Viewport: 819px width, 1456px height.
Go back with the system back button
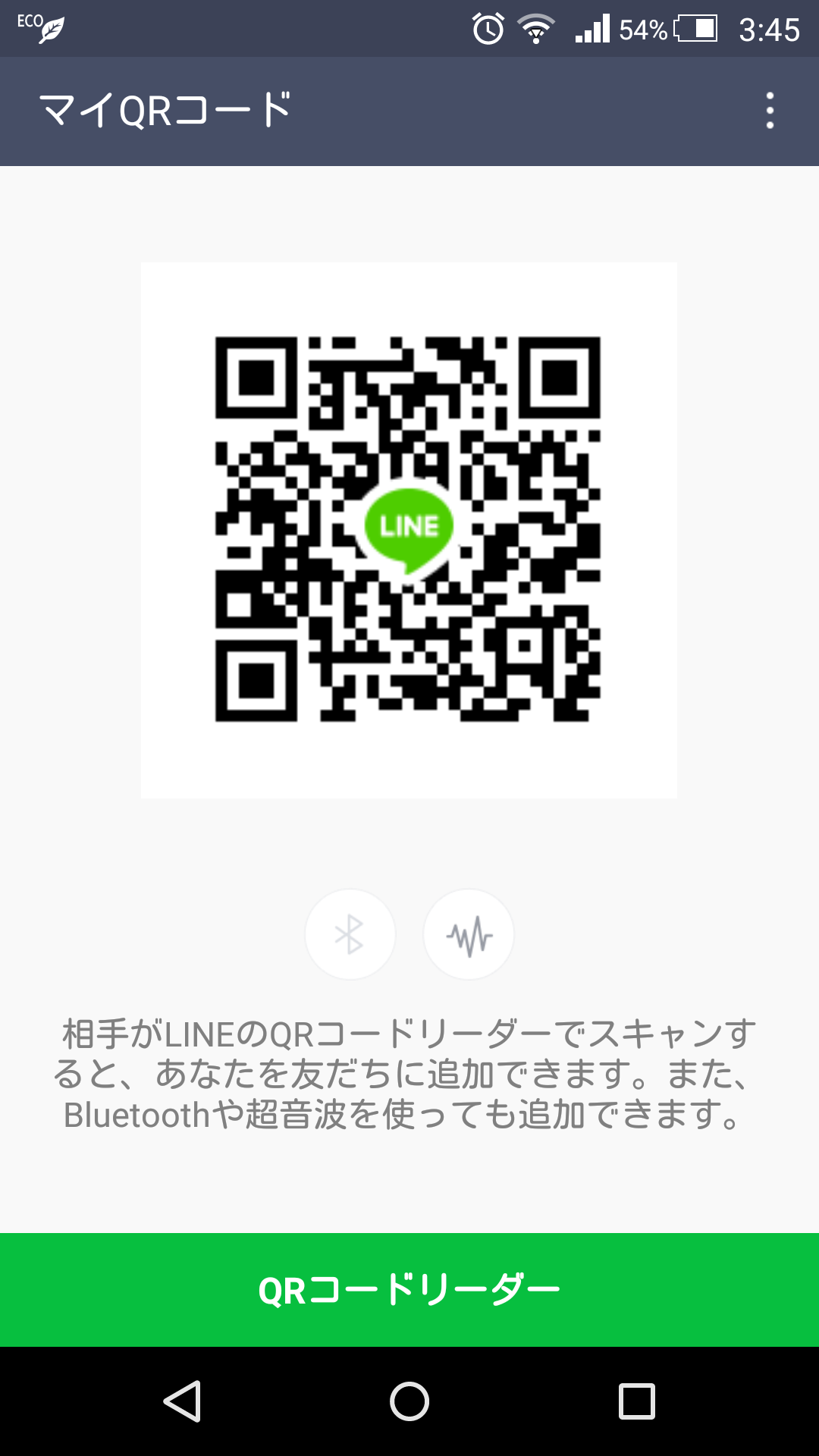(x=182, y=1401)
